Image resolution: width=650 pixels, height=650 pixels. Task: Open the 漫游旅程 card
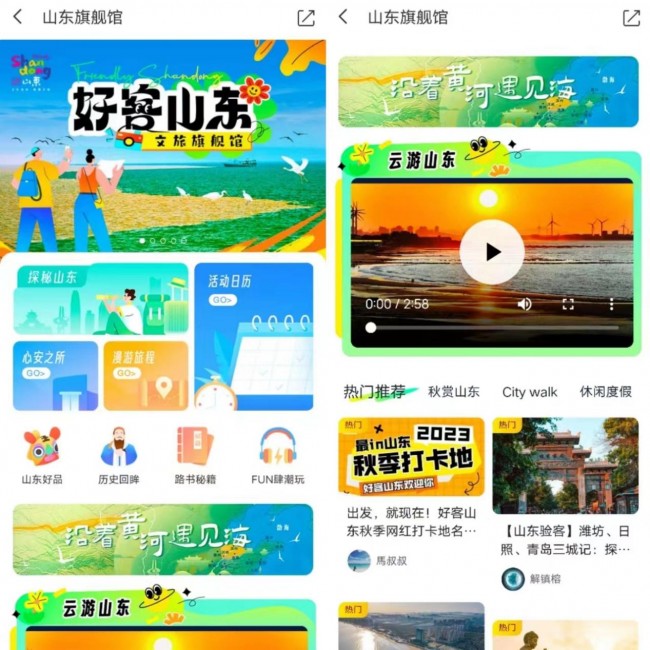(145, 375)
